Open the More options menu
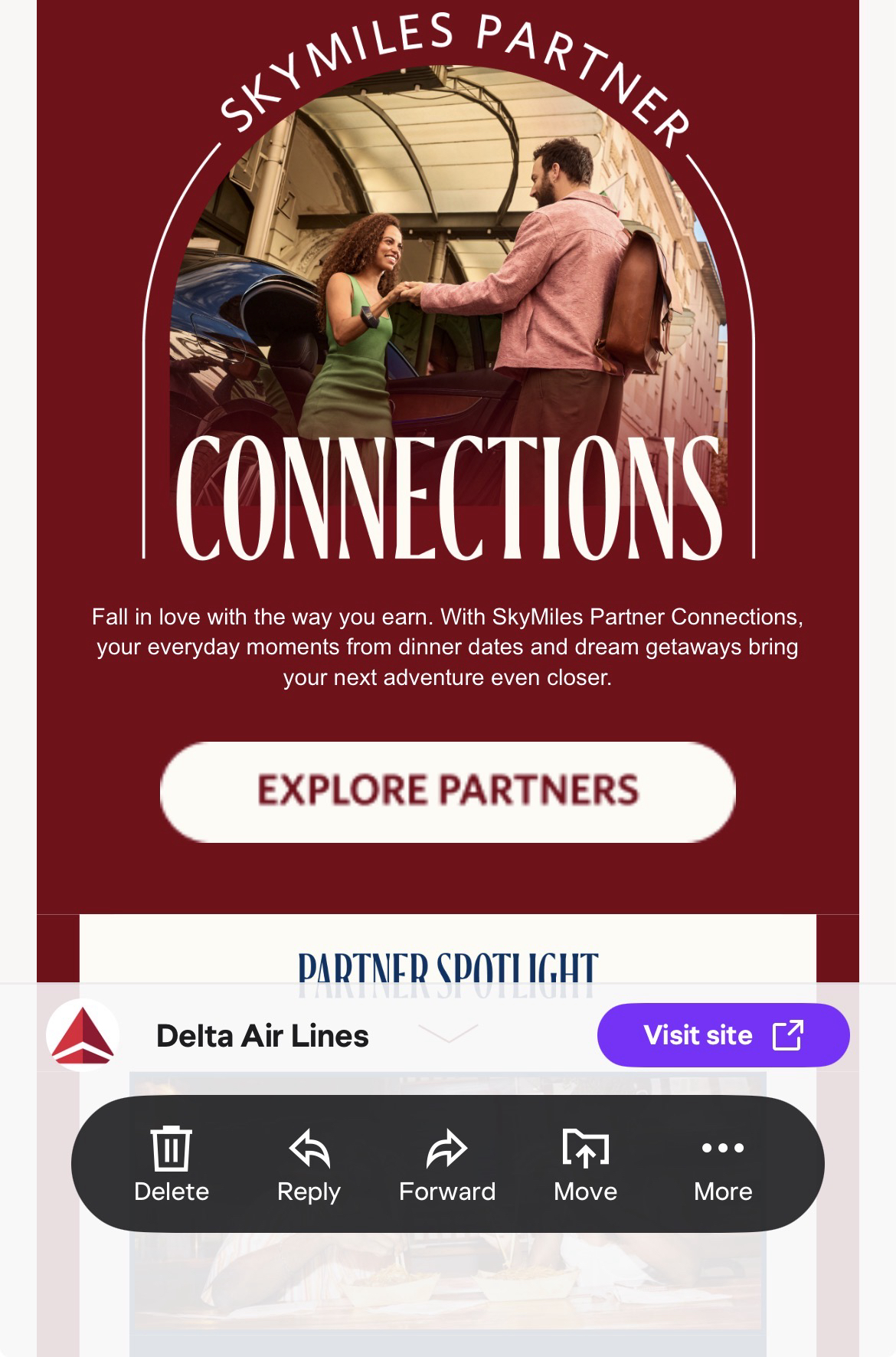 pos(722,1163)
